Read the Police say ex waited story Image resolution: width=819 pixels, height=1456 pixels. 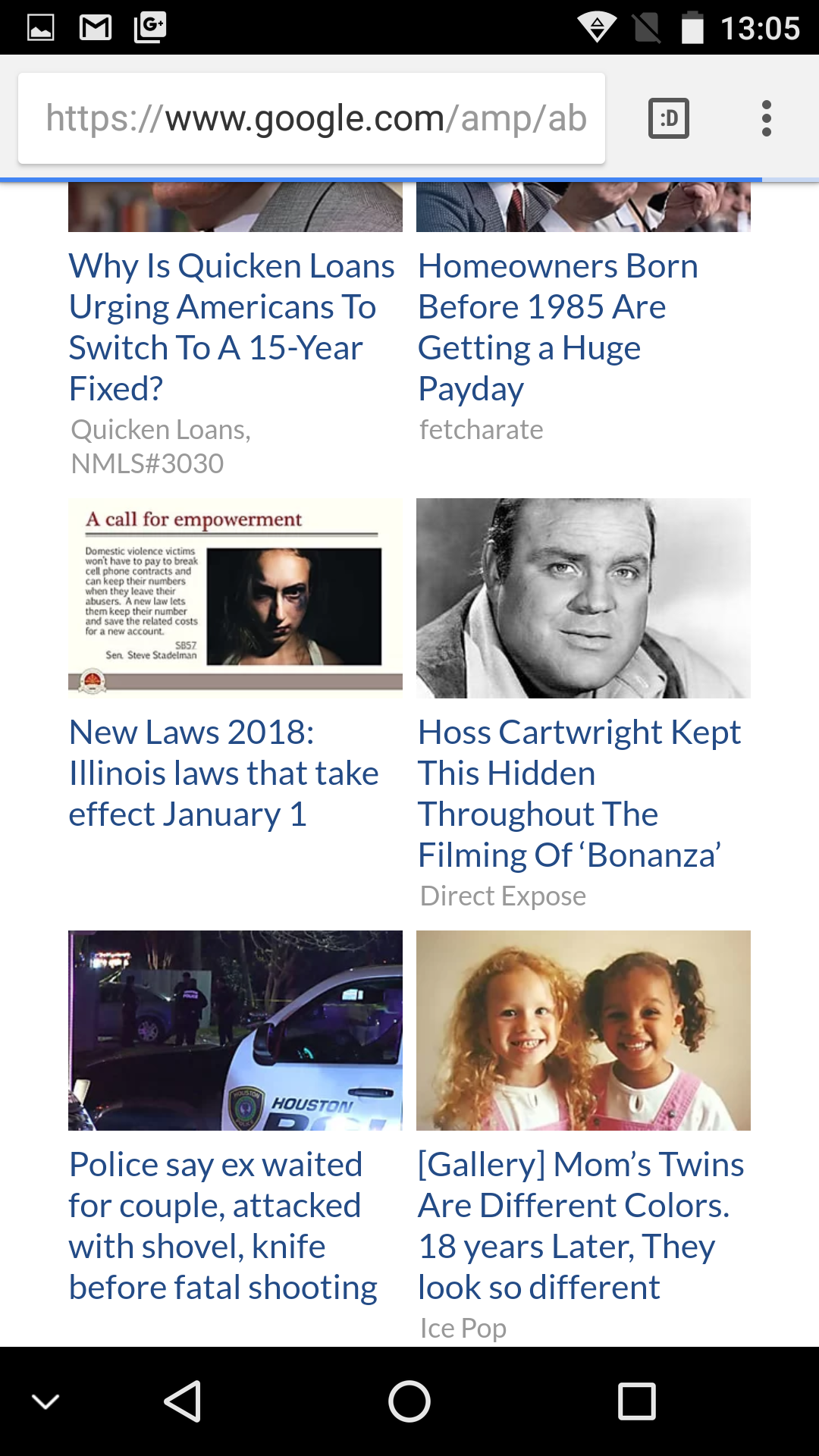coord(223,1226)
